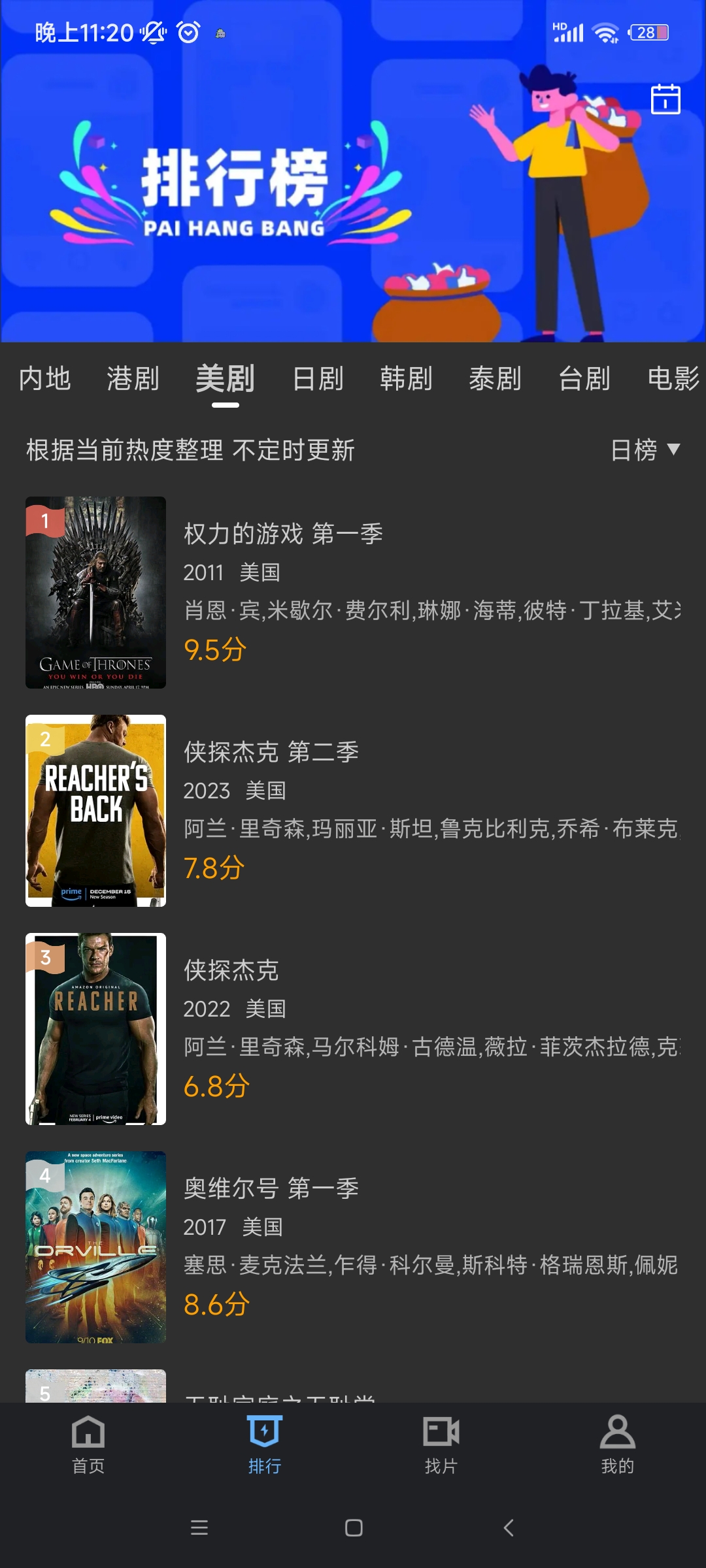Switch to the 港剧 category tab

click(x=133, y=379)
